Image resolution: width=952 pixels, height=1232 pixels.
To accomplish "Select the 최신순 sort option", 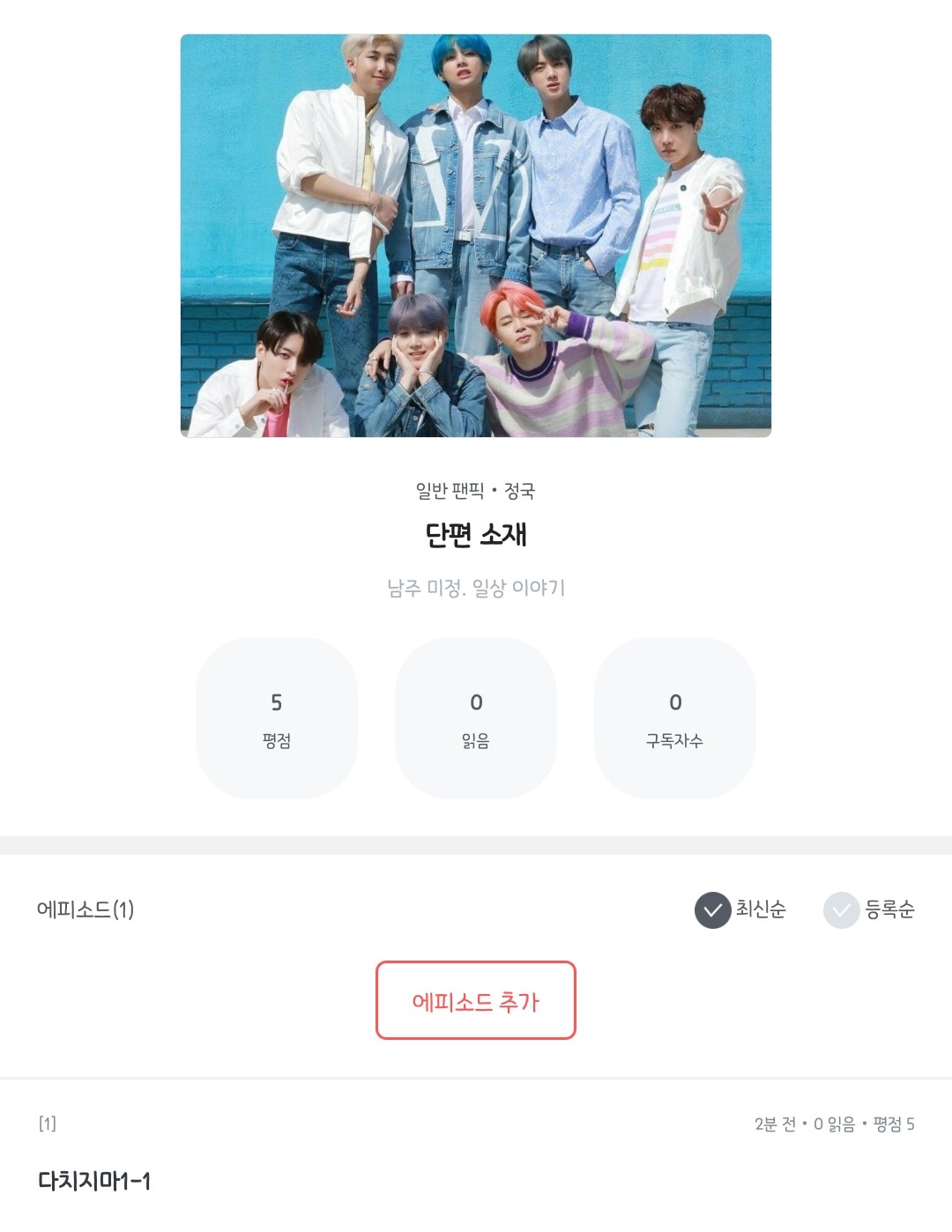I will coord(740,909).
